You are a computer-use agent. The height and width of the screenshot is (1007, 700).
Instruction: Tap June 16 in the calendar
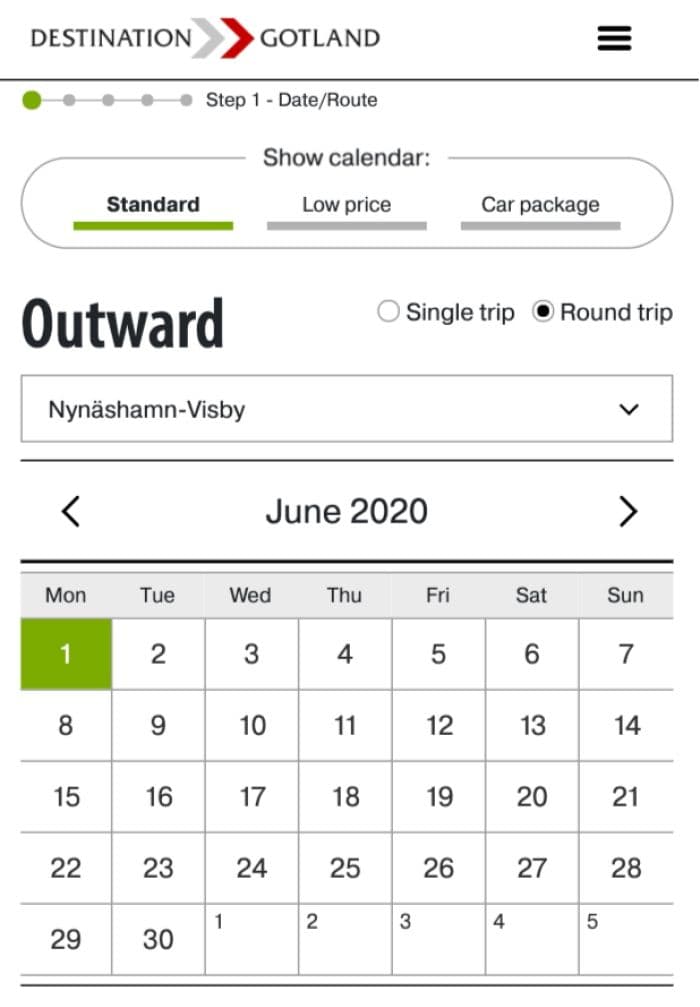point(158,797)
